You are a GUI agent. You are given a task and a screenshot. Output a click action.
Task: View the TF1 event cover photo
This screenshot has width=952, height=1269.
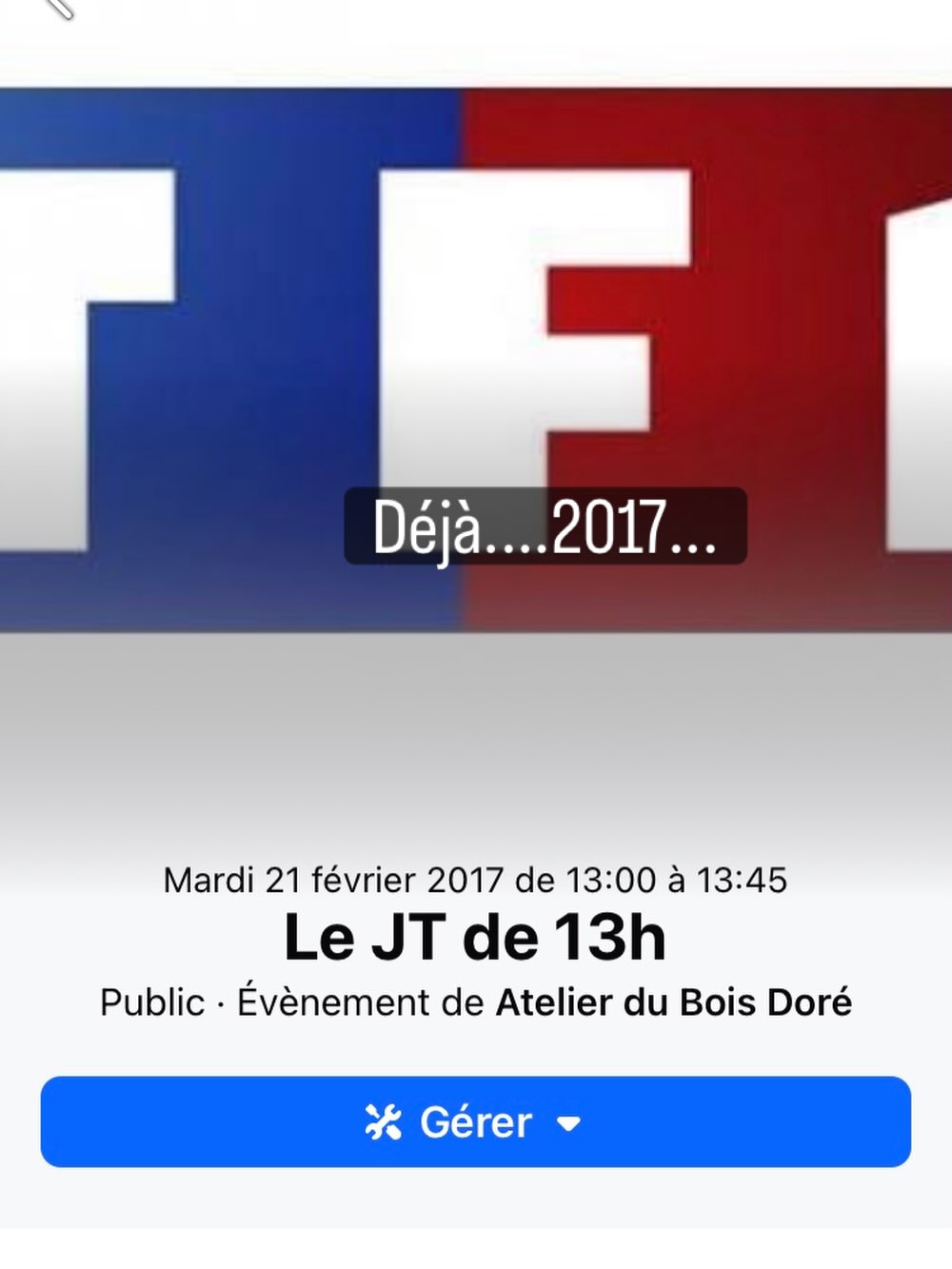(x=476, y=360)
